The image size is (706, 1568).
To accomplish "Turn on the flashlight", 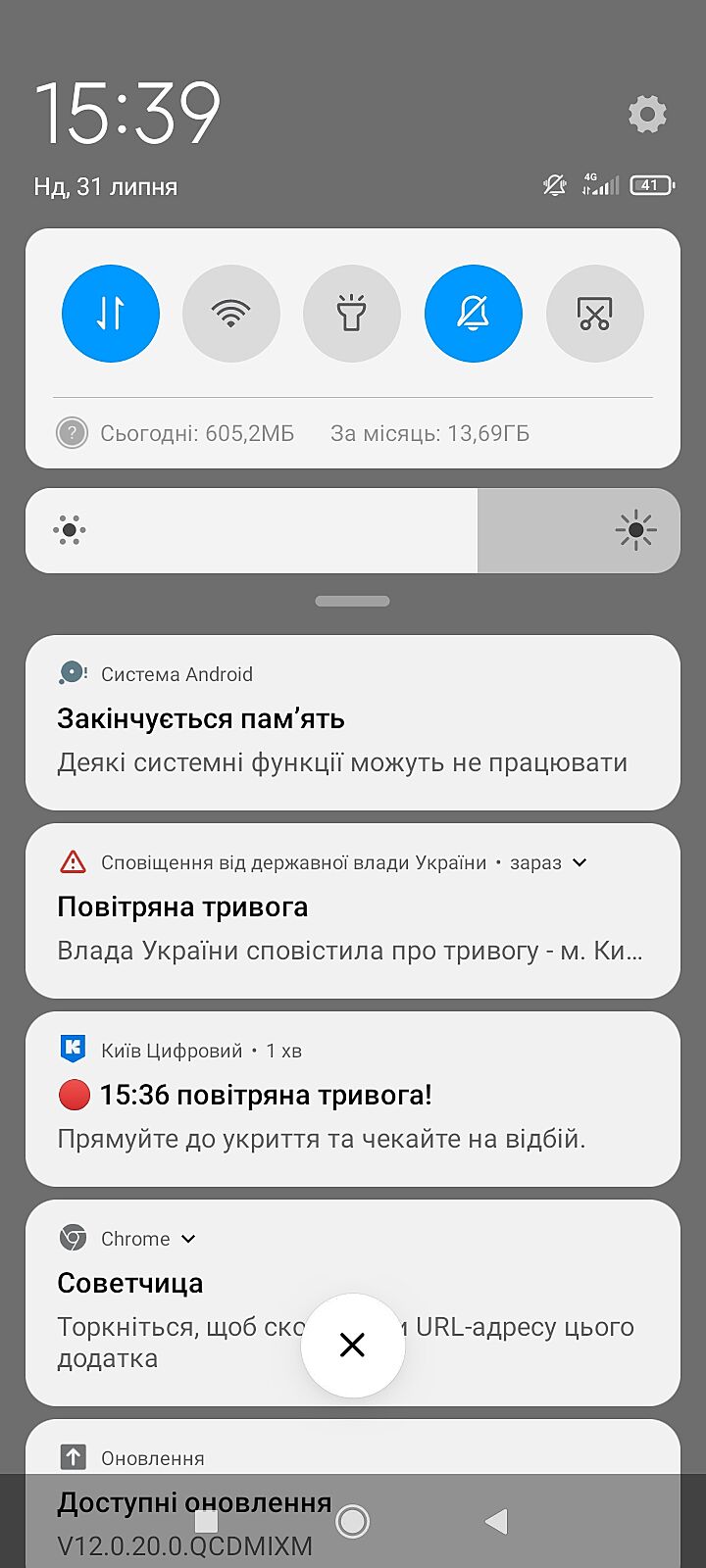I will pos(352,314).
